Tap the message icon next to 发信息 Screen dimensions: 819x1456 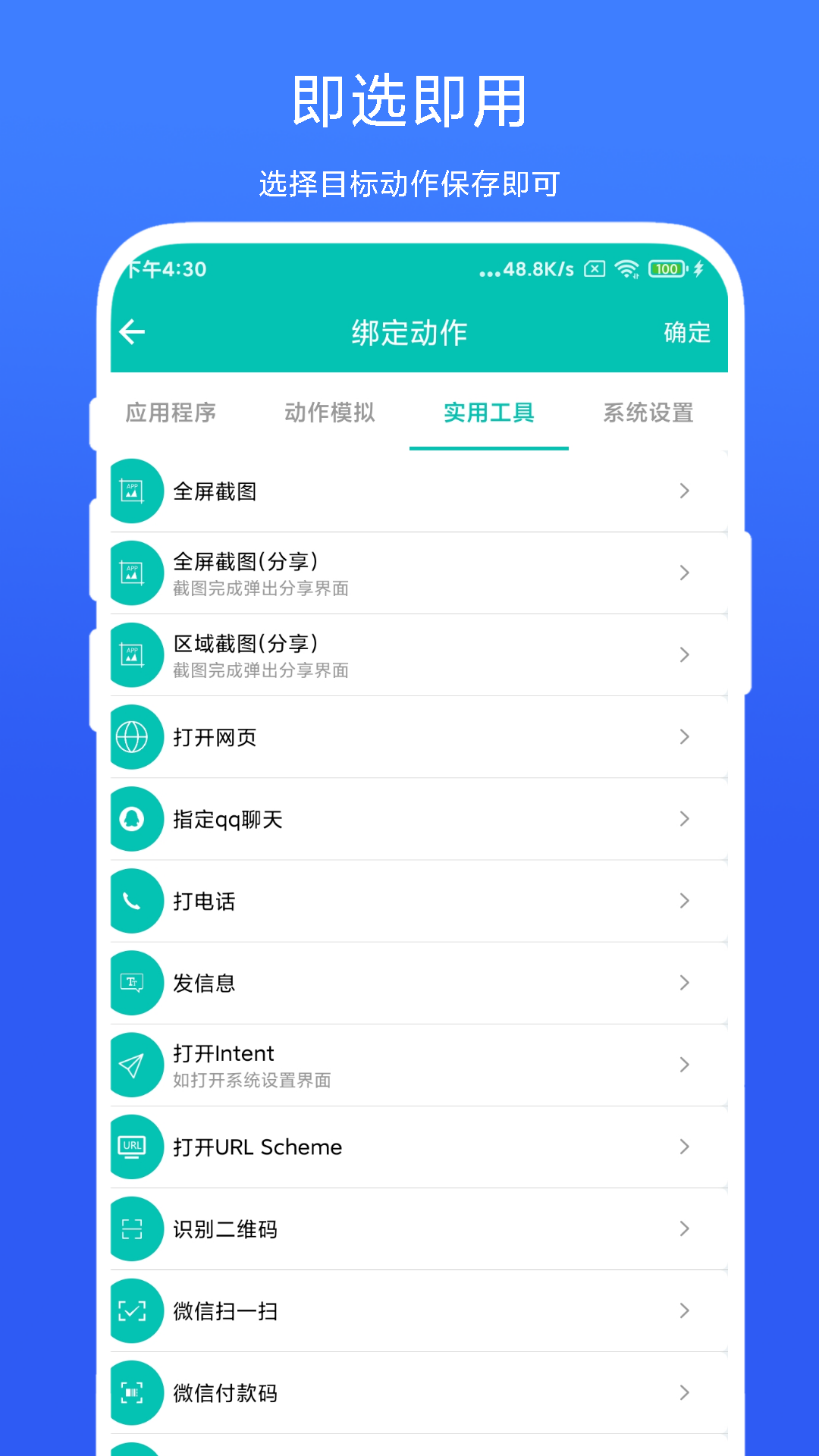[135, 983]
